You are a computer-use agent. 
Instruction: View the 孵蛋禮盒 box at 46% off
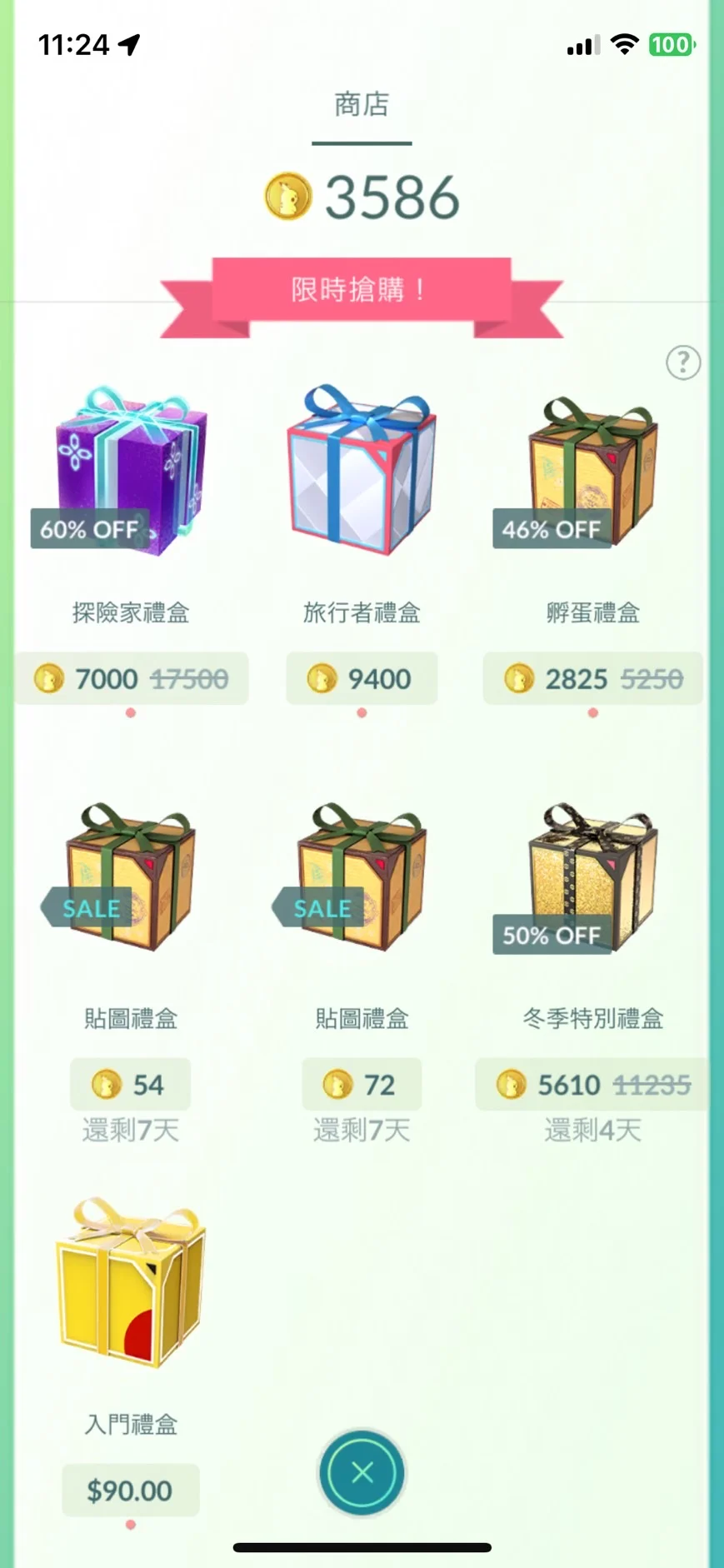(x=592, y=472)
